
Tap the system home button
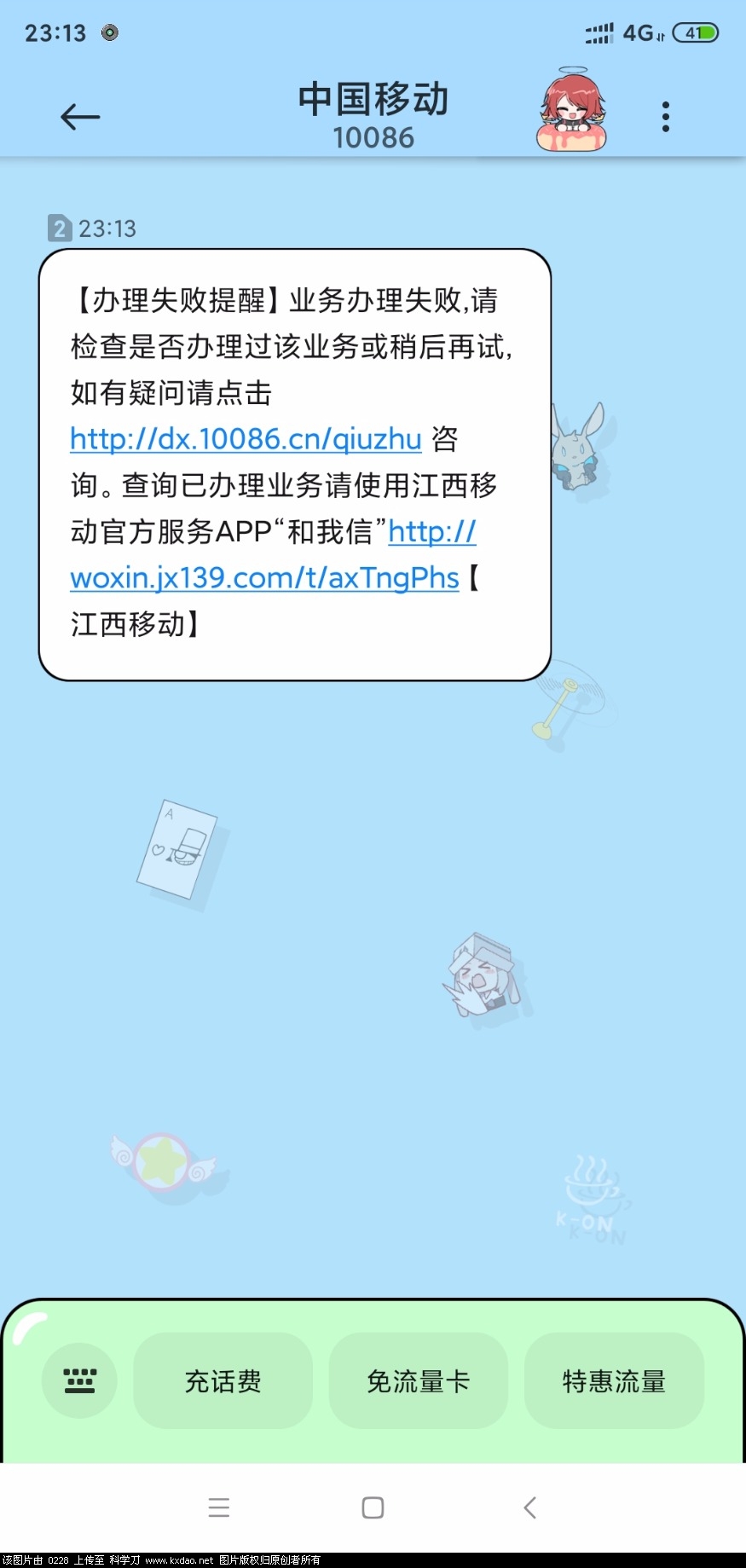tap(373, 1507)
